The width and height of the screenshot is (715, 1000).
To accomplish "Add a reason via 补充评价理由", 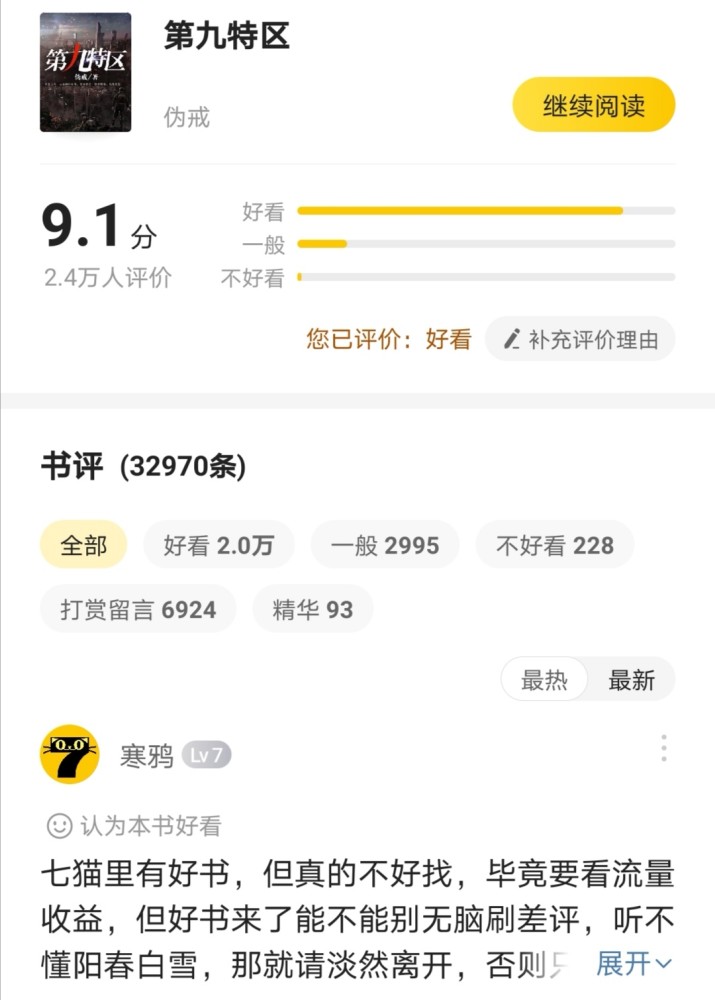I will [580, 340].
